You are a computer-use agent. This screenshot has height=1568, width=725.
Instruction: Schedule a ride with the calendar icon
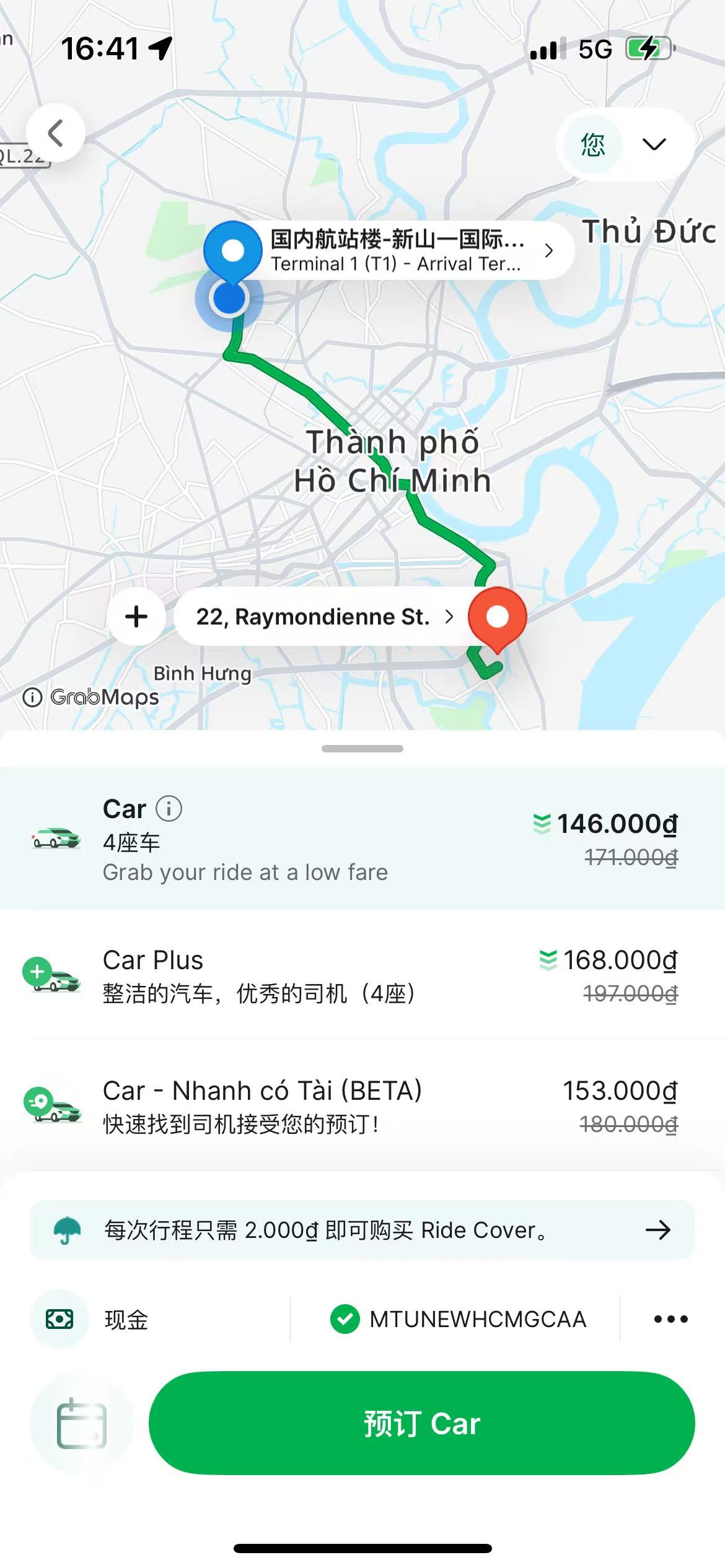(81, 1423)
